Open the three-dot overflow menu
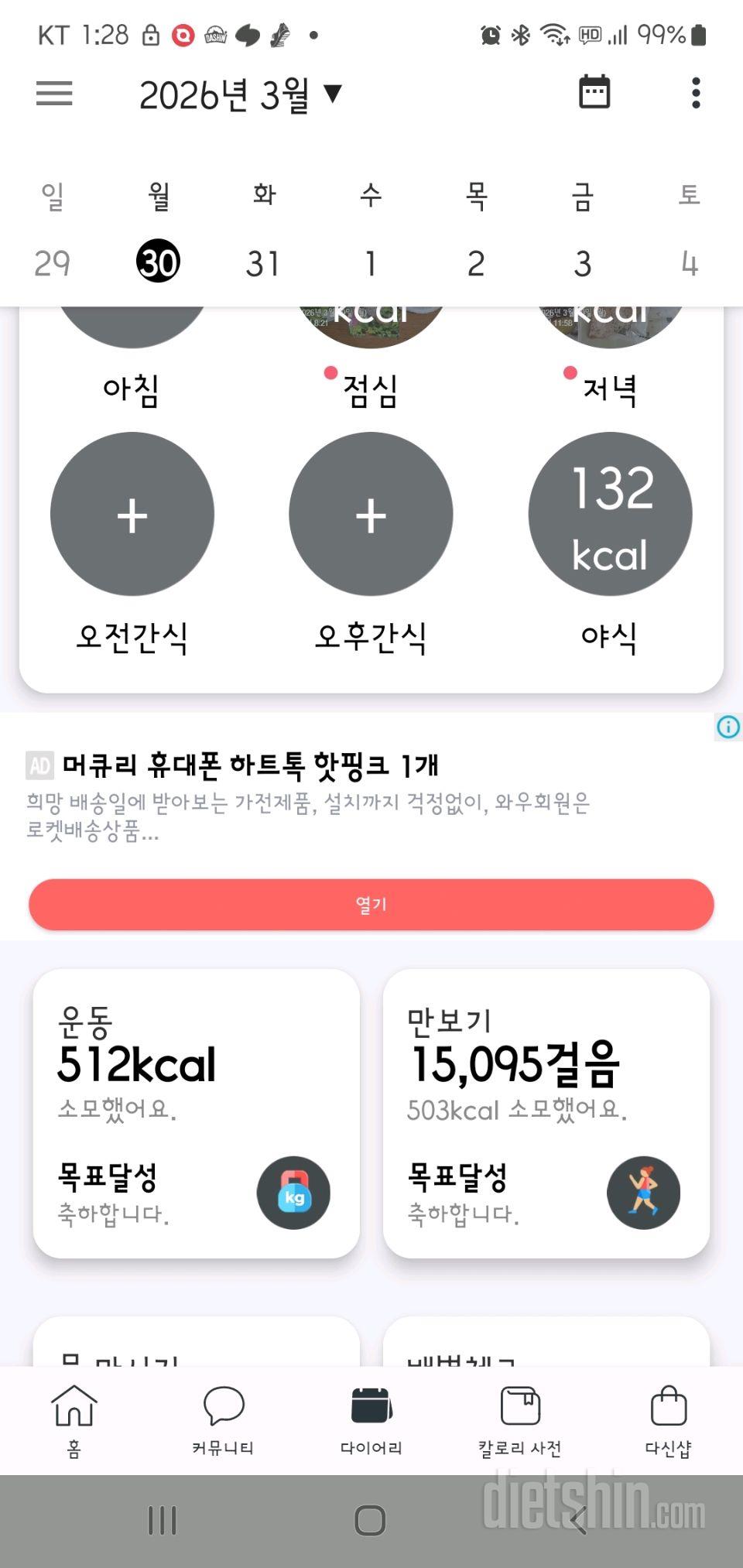 (696, 93)
